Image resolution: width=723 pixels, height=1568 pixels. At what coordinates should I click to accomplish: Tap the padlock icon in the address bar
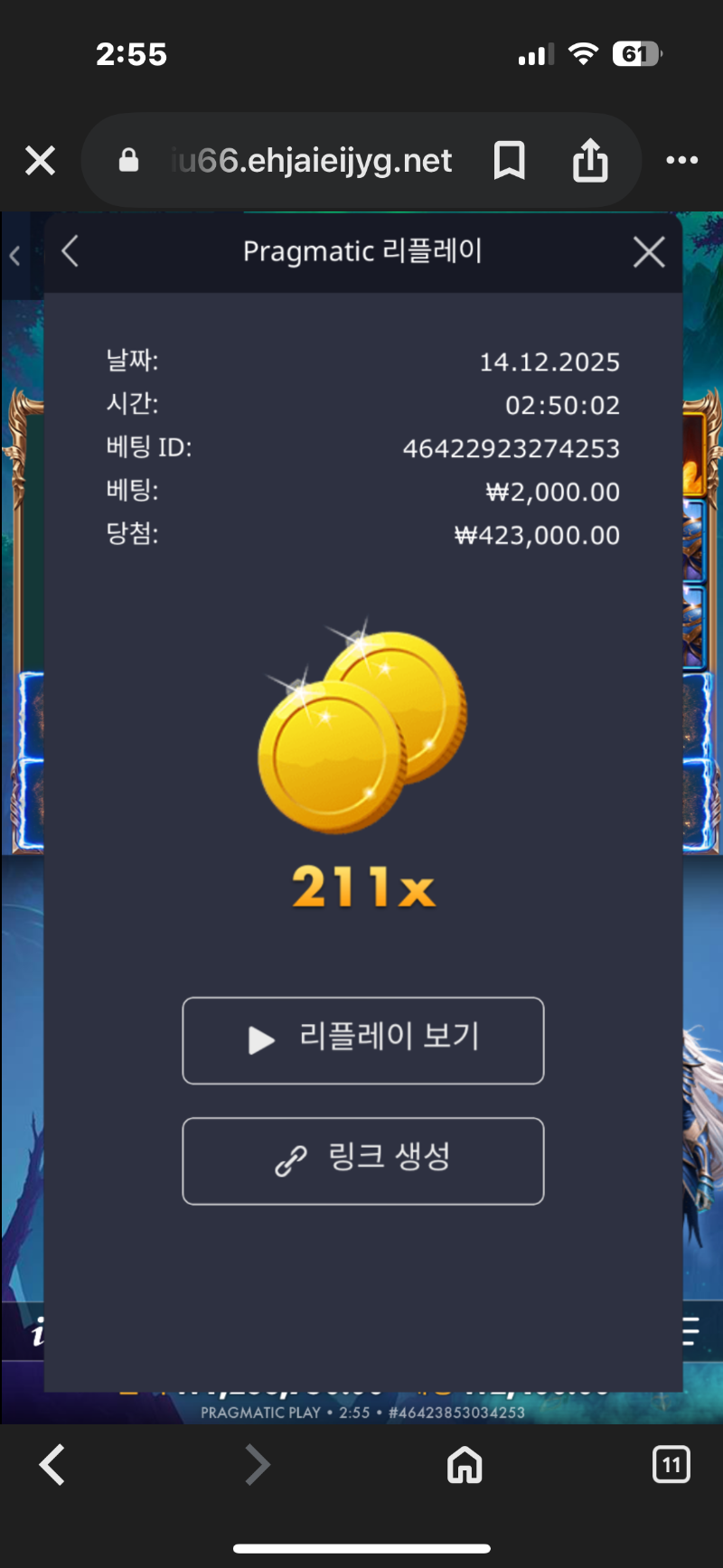tap(127, 160)
